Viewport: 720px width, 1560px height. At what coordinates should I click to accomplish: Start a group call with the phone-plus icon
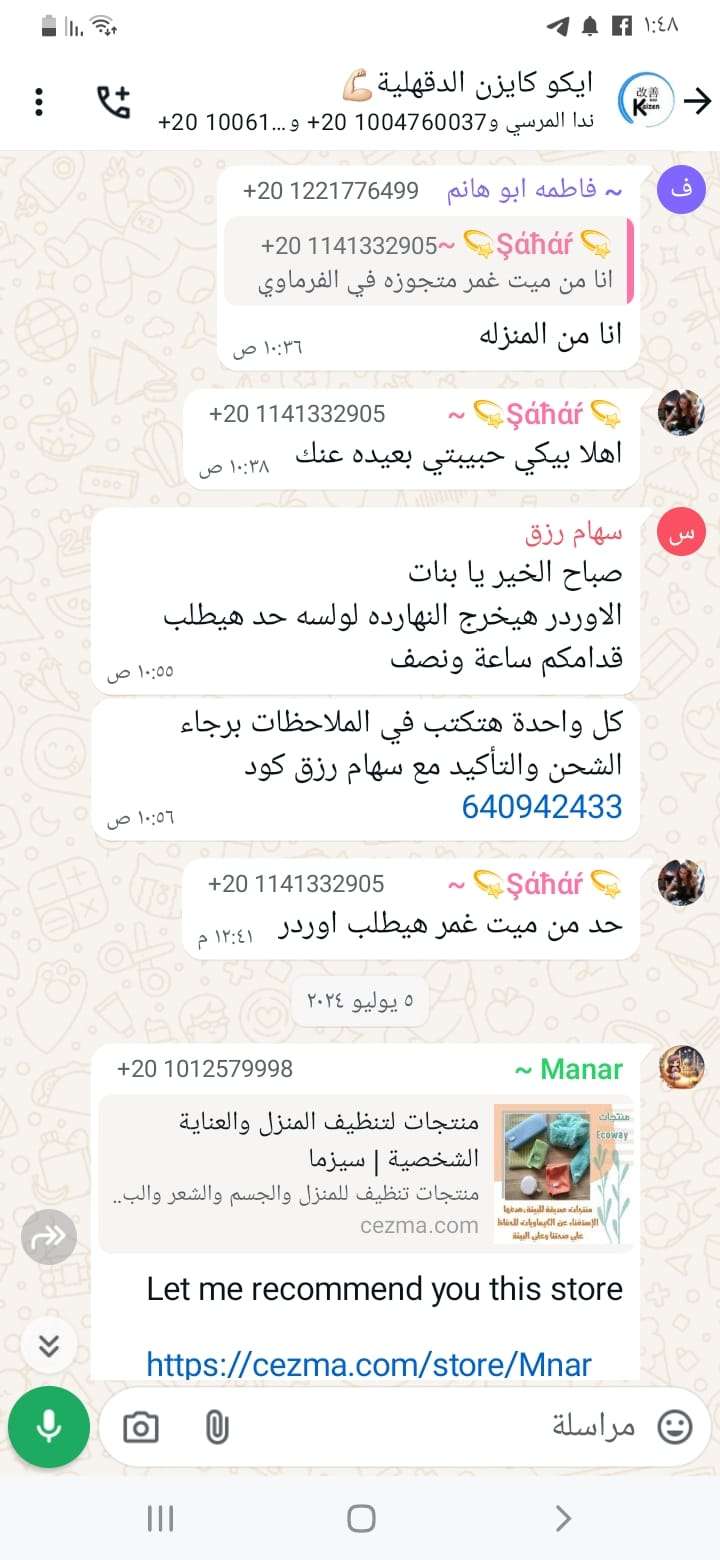113,101
